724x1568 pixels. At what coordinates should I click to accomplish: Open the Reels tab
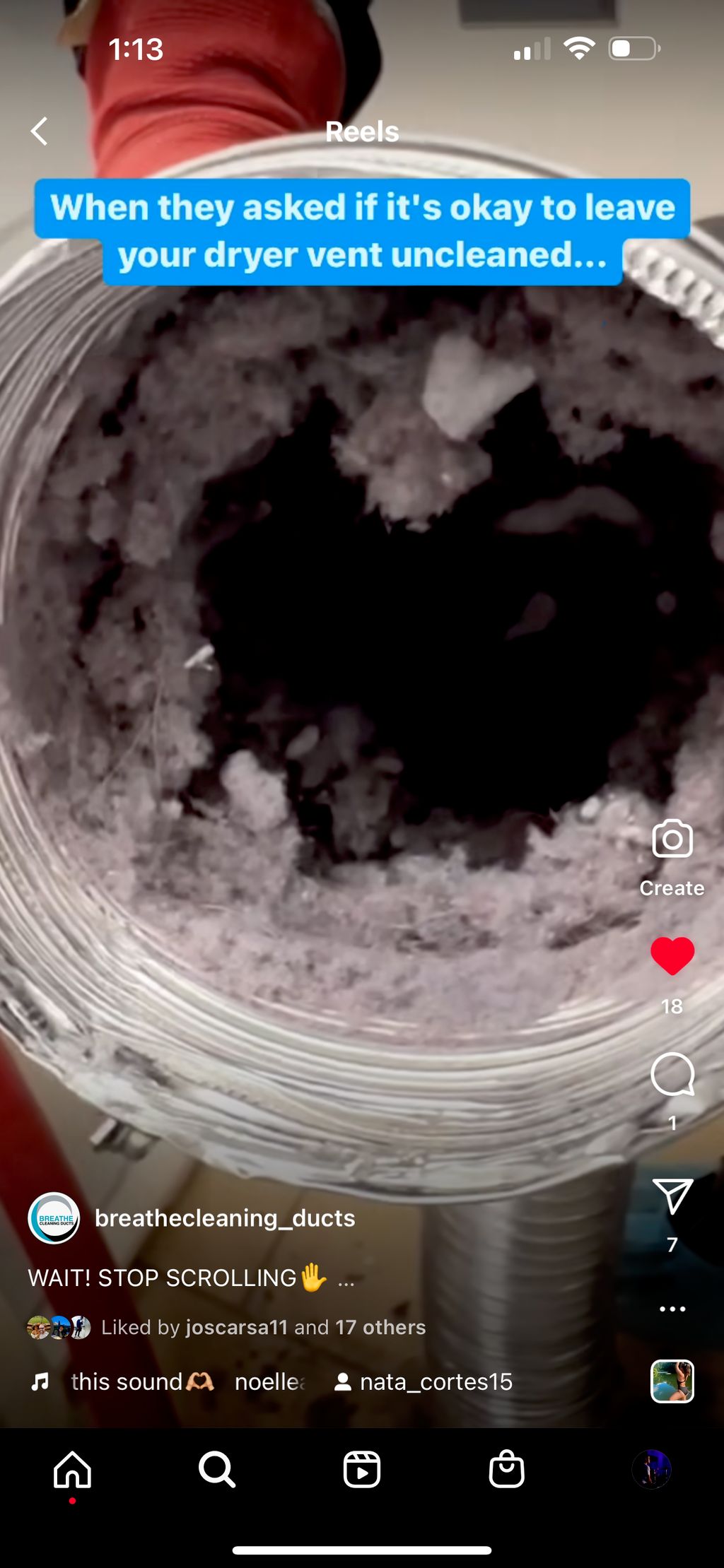(x=362, y=1470)
